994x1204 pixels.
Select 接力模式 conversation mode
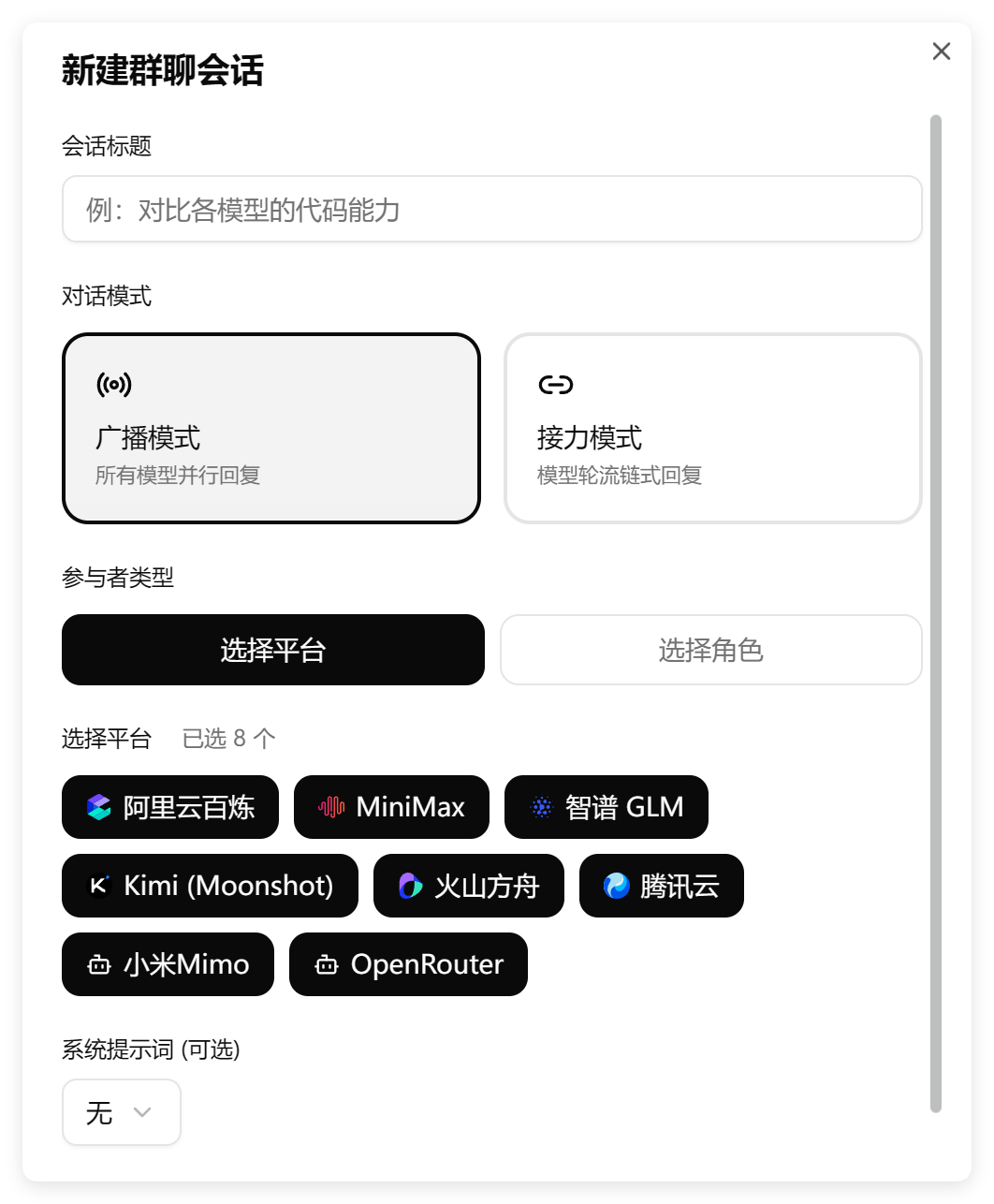tap(712, 428)
